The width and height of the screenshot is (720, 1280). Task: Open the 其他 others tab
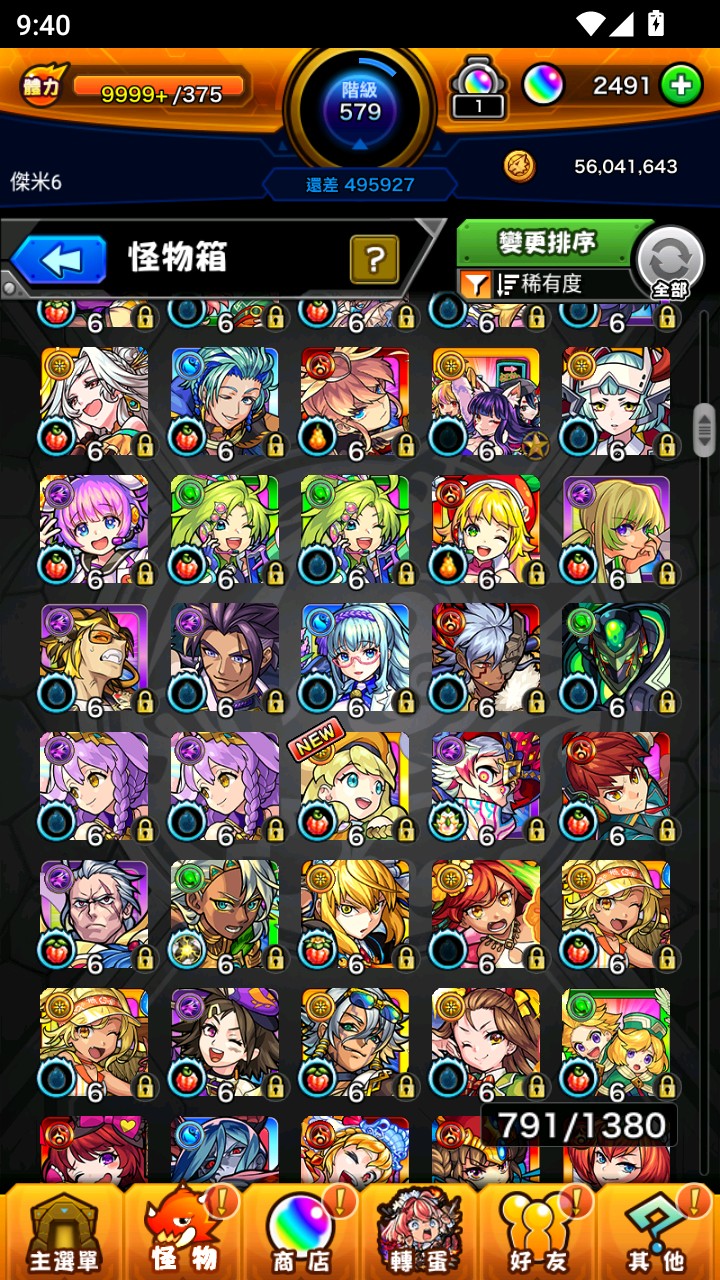[655, 1232]
